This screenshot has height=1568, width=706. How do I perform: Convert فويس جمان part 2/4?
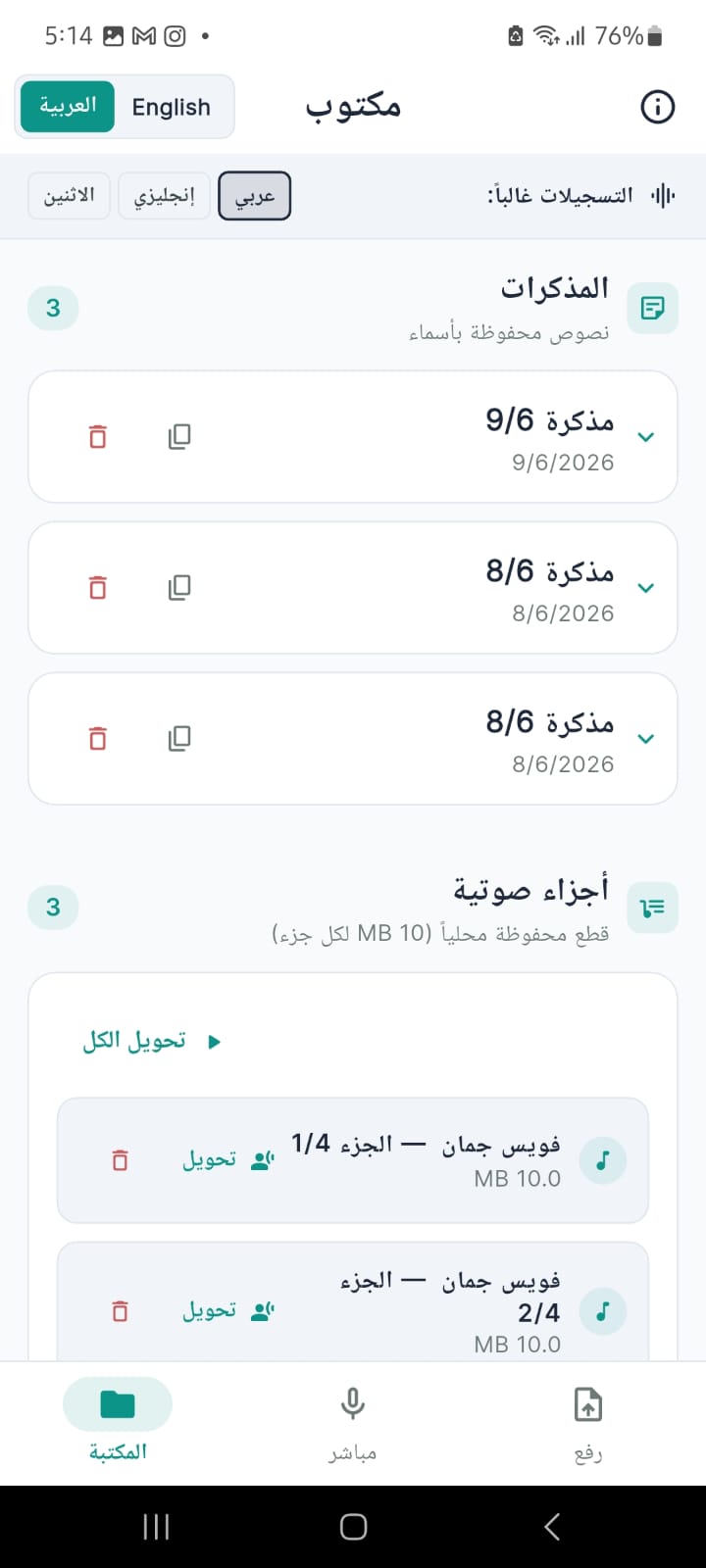click(227, 1311)
